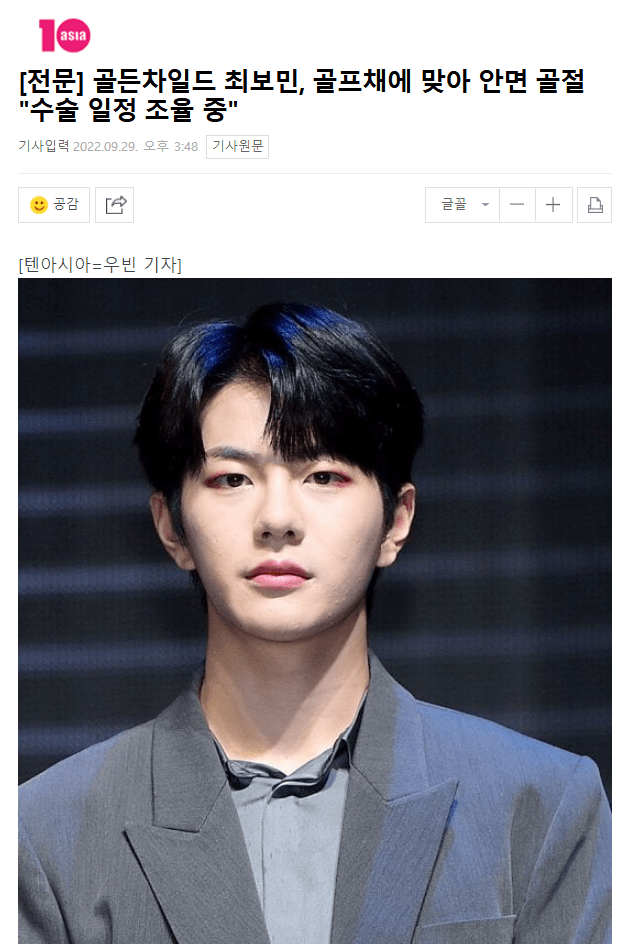The width and height of the screenshot is (635, 944).
Task: Decrease the article font size
Action: click(517, 205)
